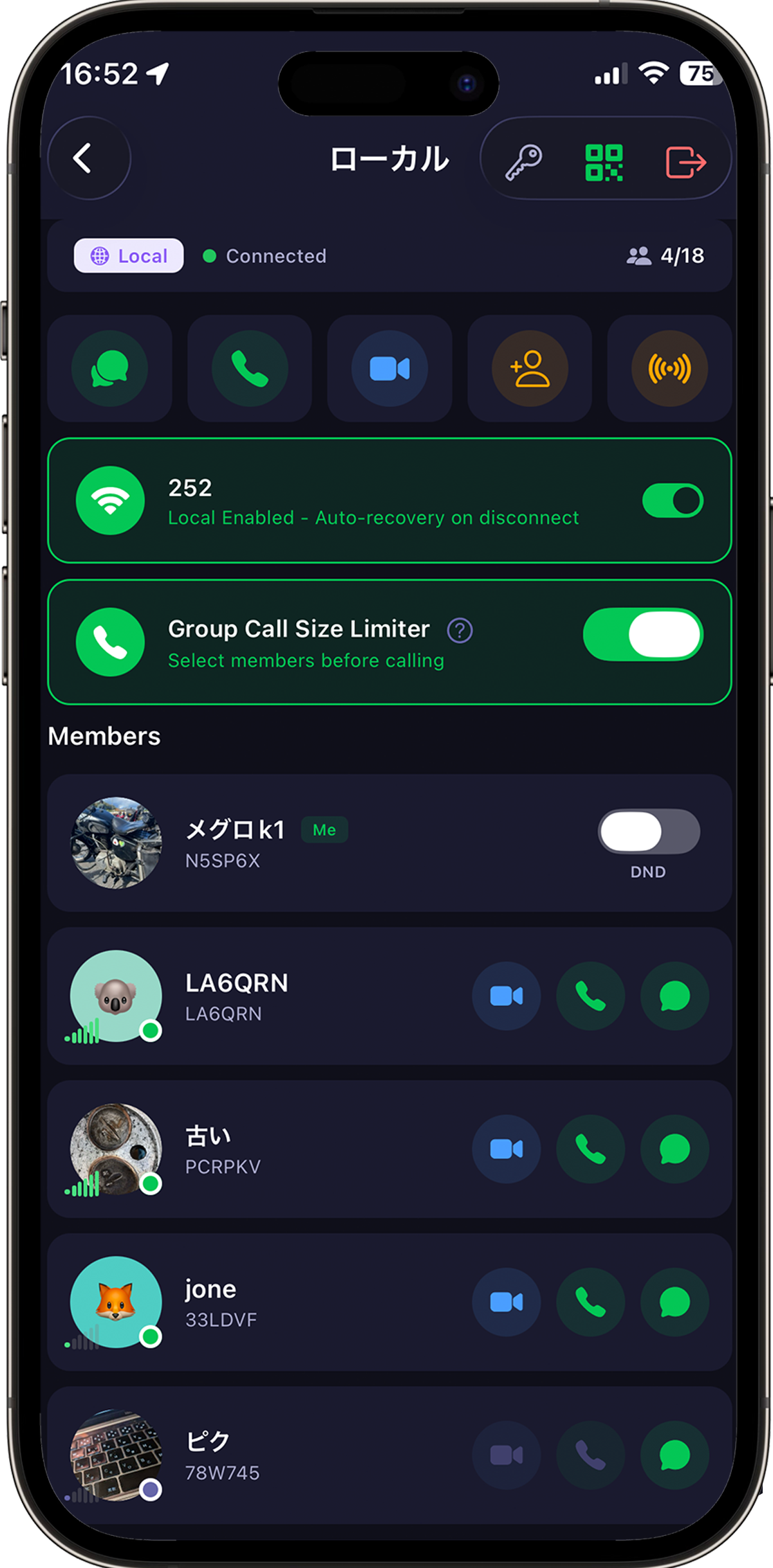Disable the Local Enabled toggle

pos(673,501)
